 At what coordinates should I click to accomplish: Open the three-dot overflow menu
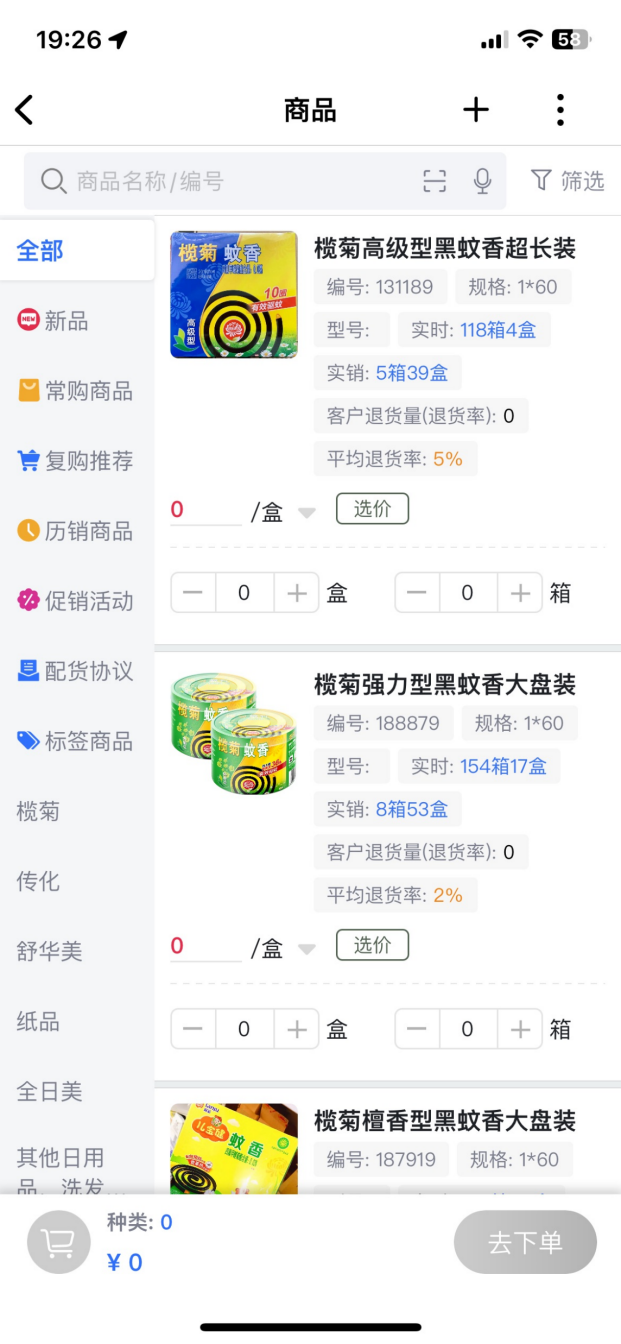coord(560,110)
